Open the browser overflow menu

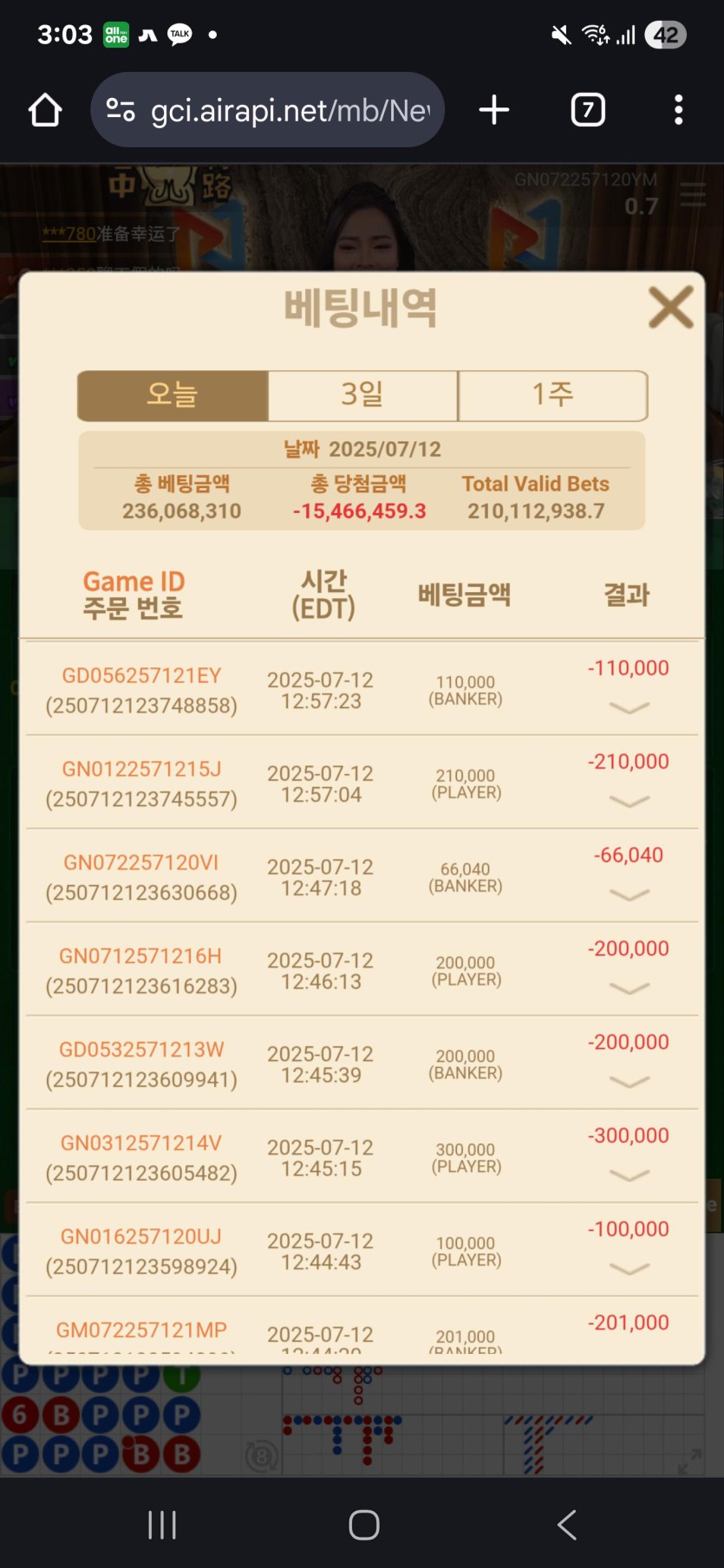(x=678, y=110)
